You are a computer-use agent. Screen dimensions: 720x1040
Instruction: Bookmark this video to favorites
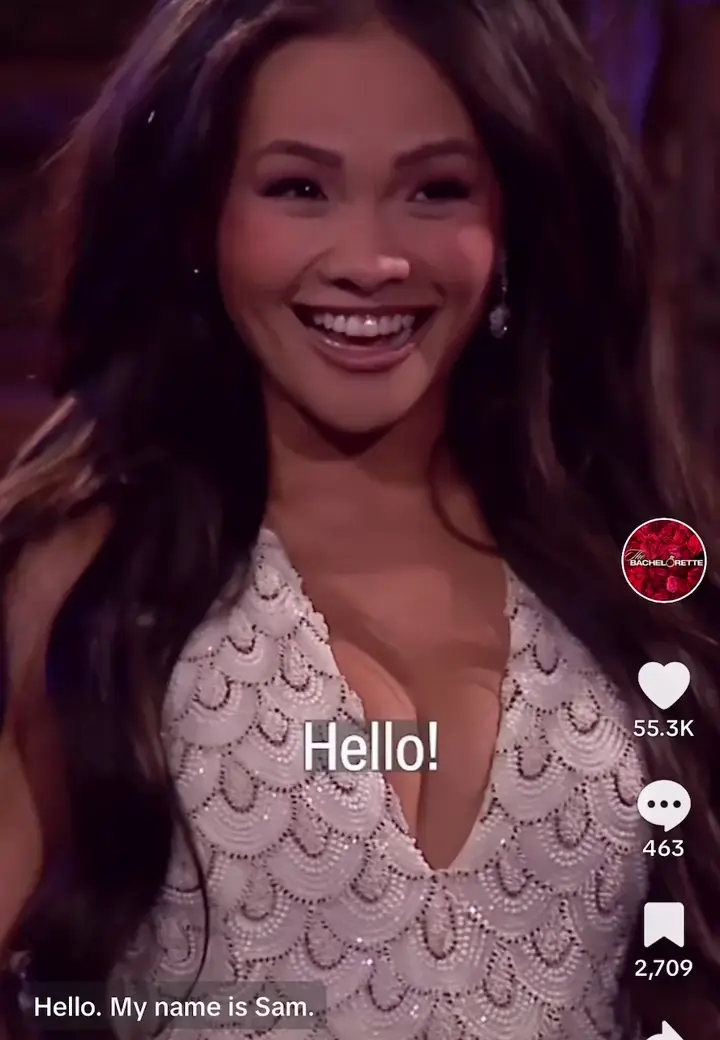point(664,924)
